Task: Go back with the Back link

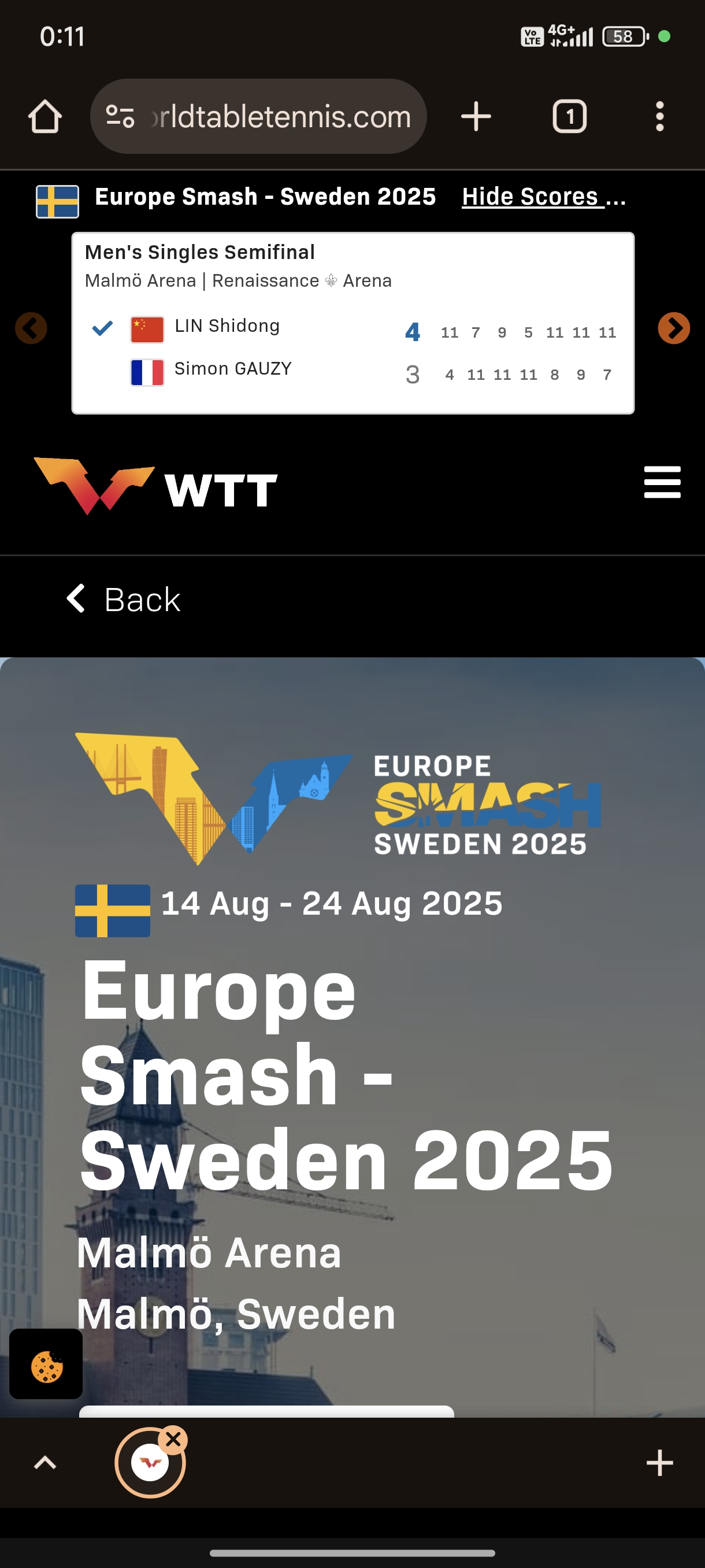Action: pyautogui.click(x=124, y=599)
